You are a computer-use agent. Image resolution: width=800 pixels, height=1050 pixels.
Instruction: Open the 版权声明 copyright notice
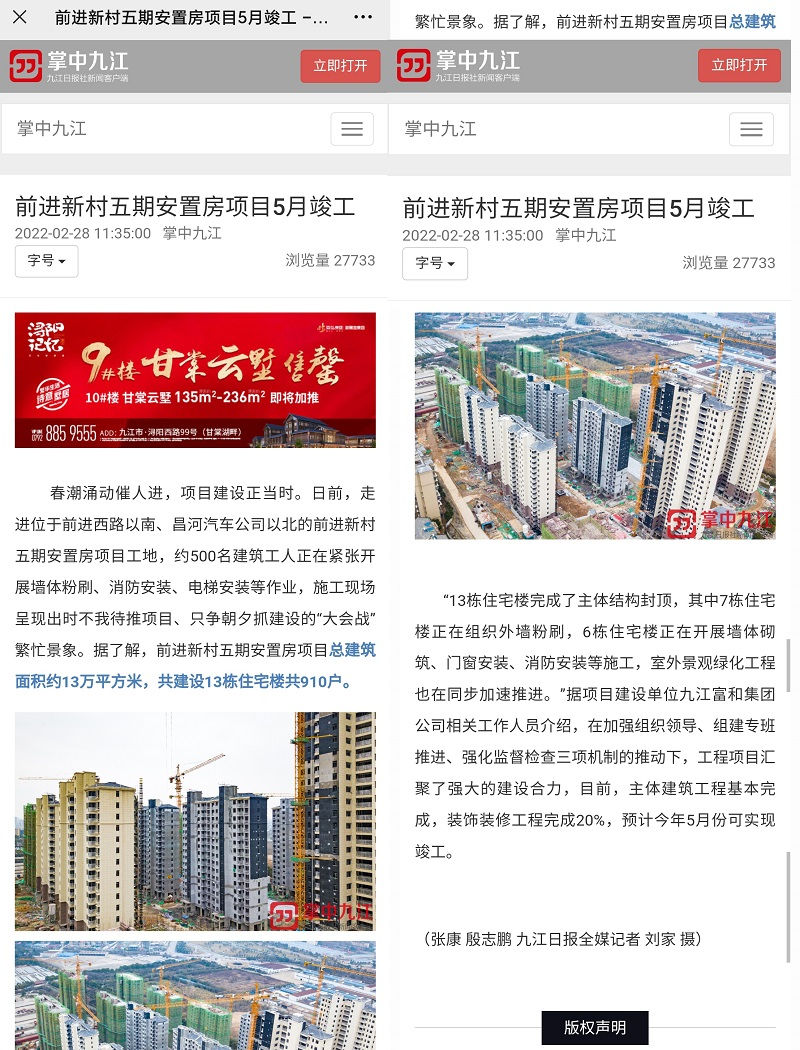tap(595, 1027)
